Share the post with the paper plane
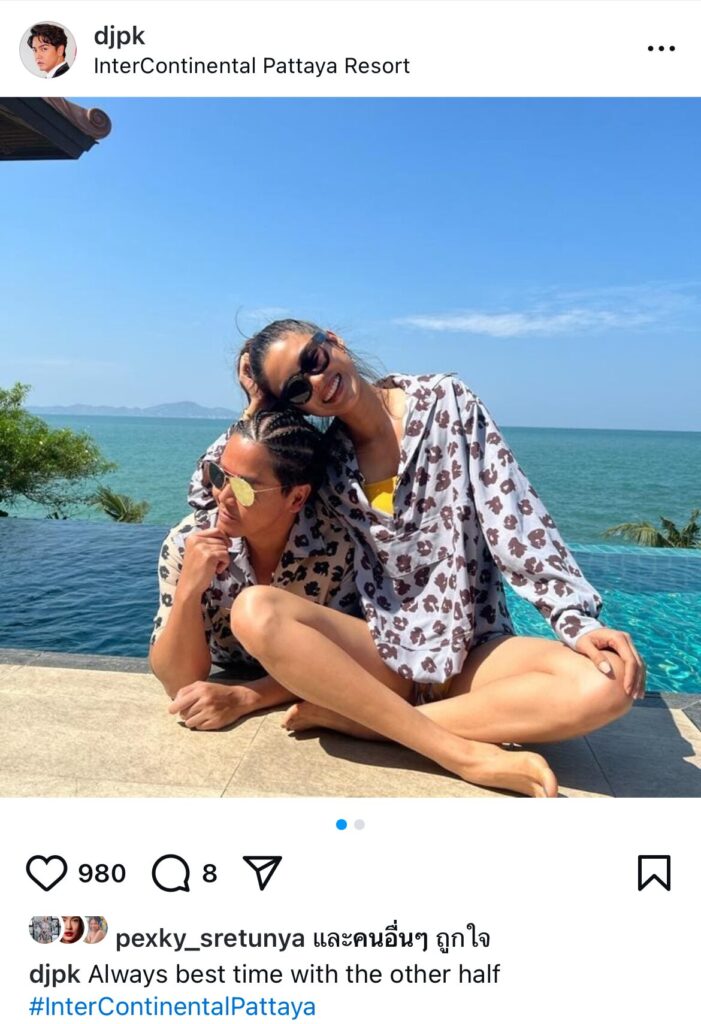Viewport: 701px width, 1024px height. click(x=262, y=873)
